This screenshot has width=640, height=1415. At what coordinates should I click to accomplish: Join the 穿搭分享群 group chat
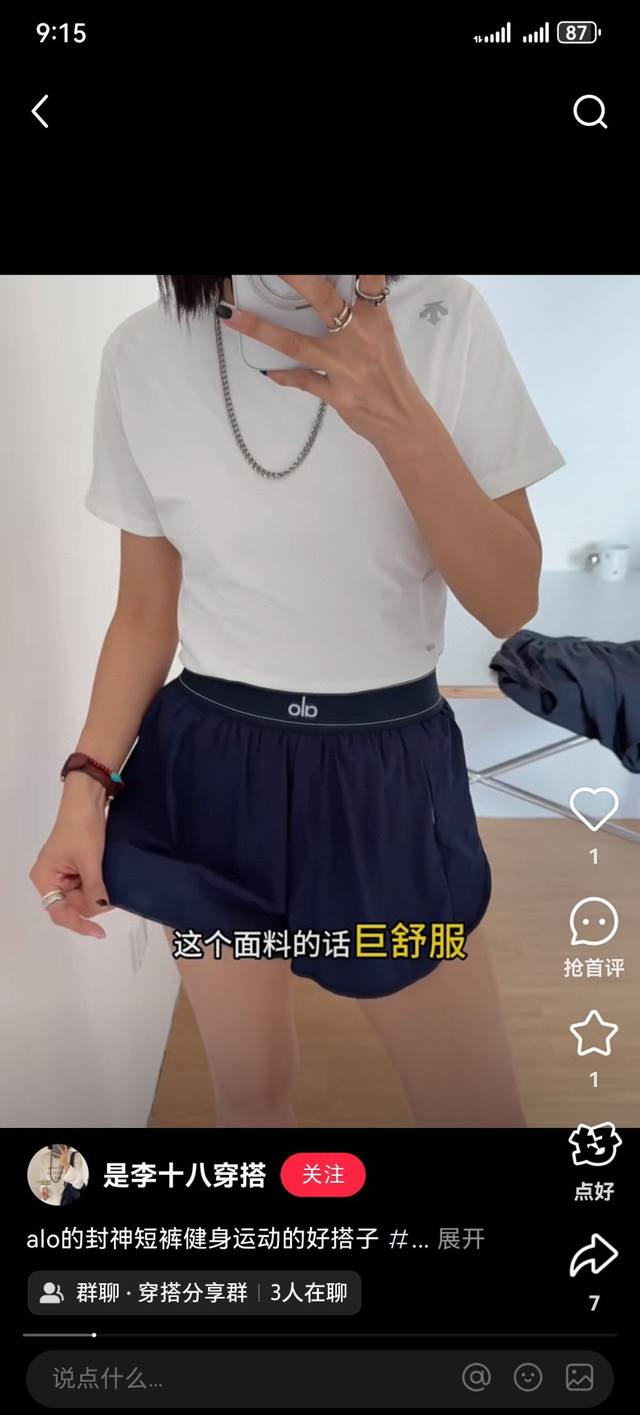coord(194,1293)
